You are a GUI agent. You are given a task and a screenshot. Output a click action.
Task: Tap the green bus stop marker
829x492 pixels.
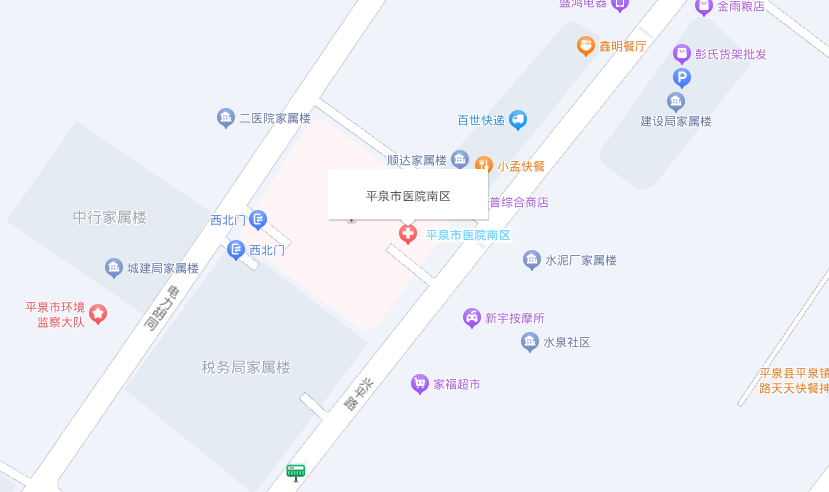(295, 472)
